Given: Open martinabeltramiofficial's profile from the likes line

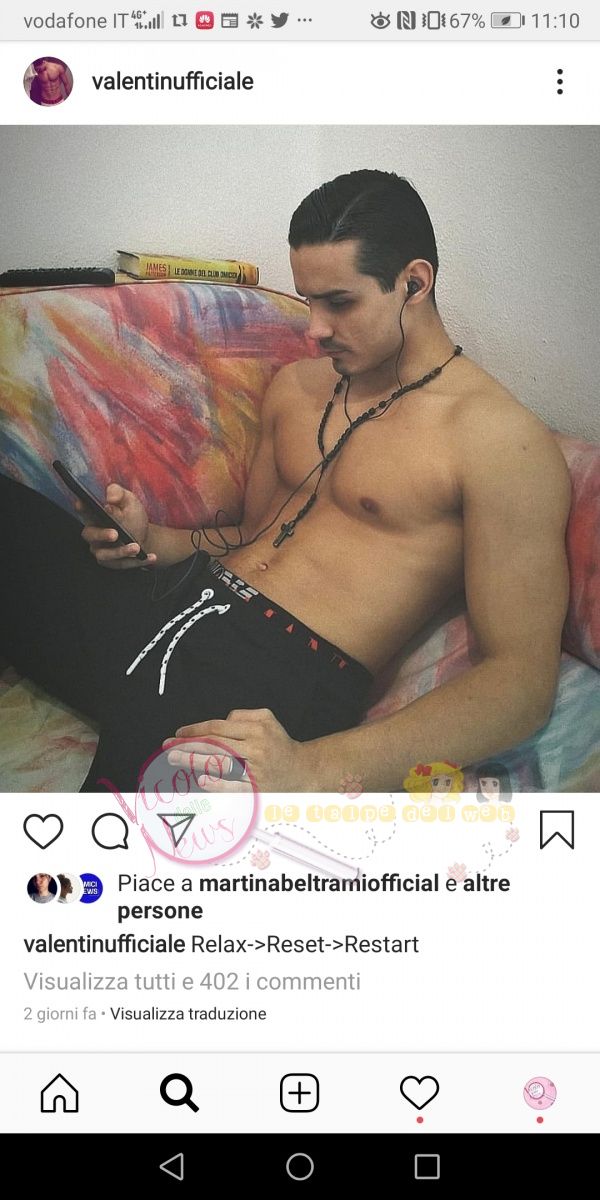Looking at the screenshot, I should (318, 883).
